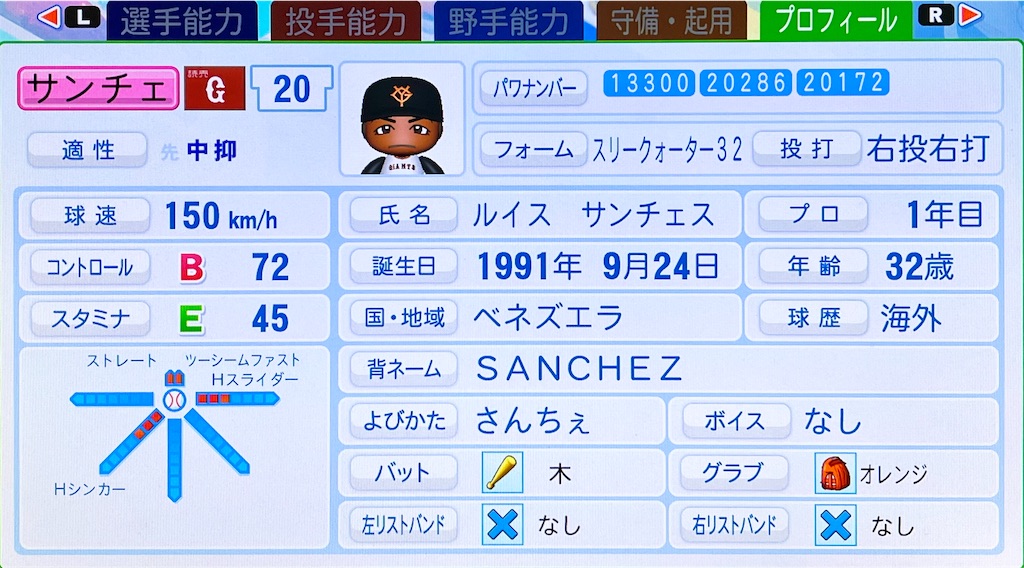Screen dimensions: 1024x568
Task: Open the 投手能力 tab
Action: coord(345,20)
